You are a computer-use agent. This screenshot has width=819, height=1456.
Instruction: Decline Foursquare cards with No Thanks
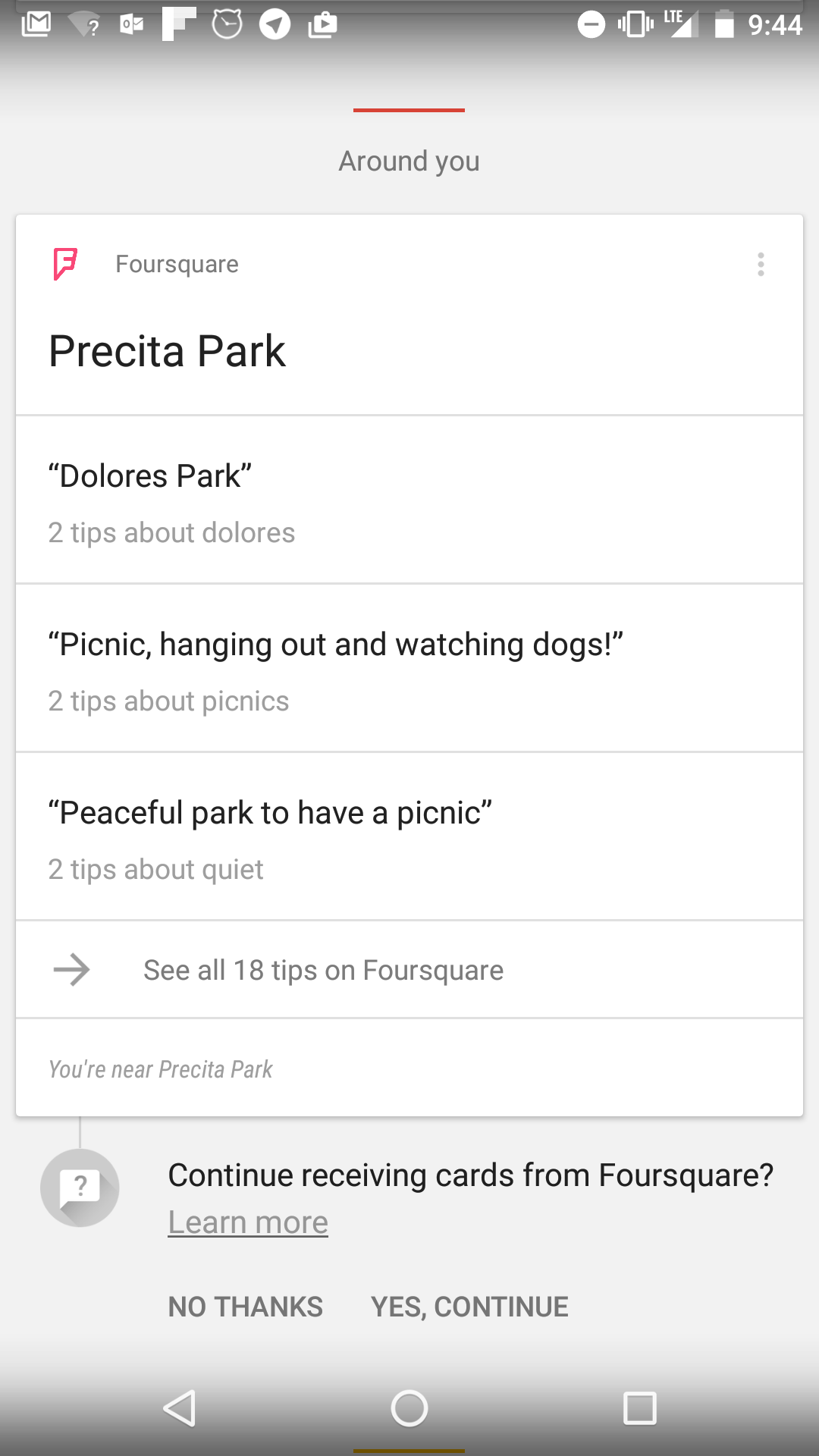click(x=246, y=1307)
